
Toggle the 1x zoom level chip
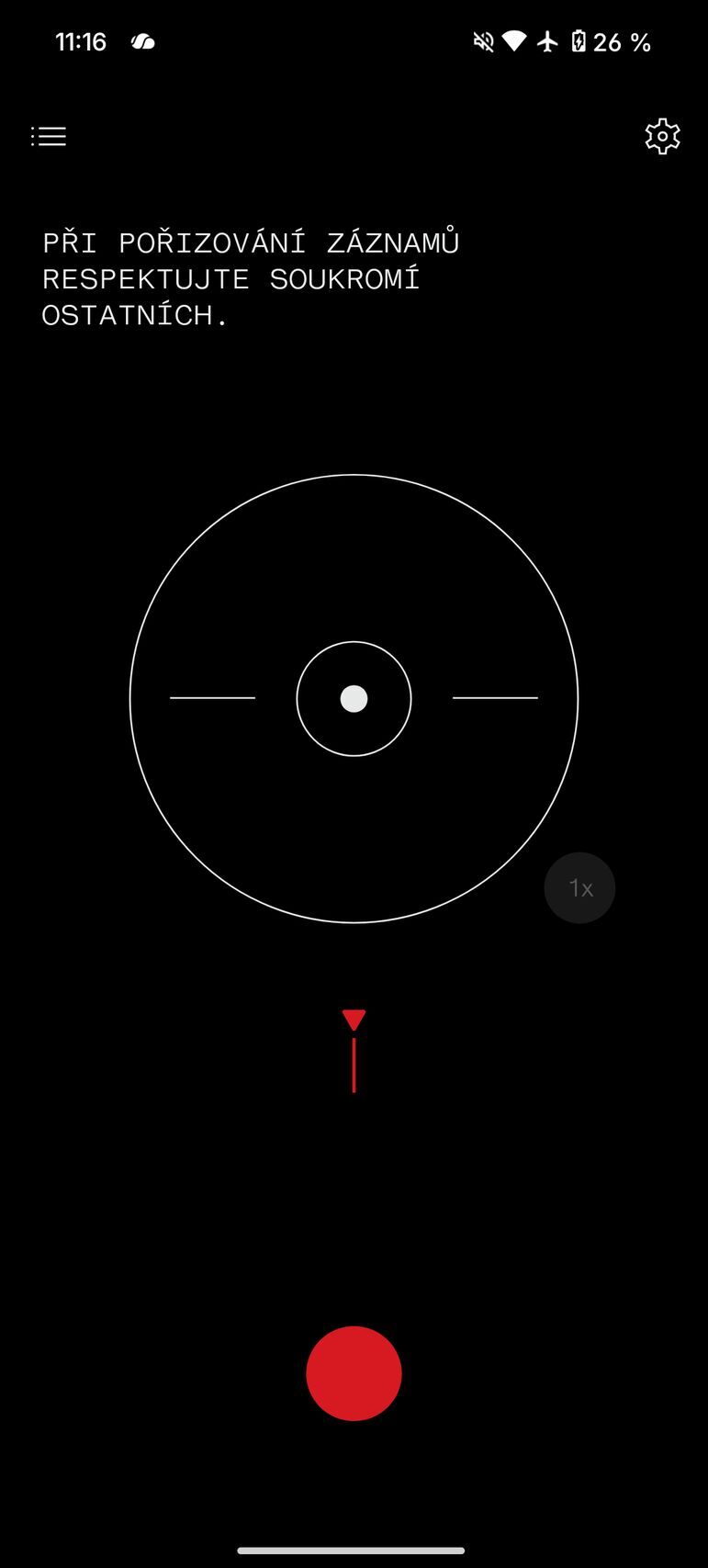[579, 886]
